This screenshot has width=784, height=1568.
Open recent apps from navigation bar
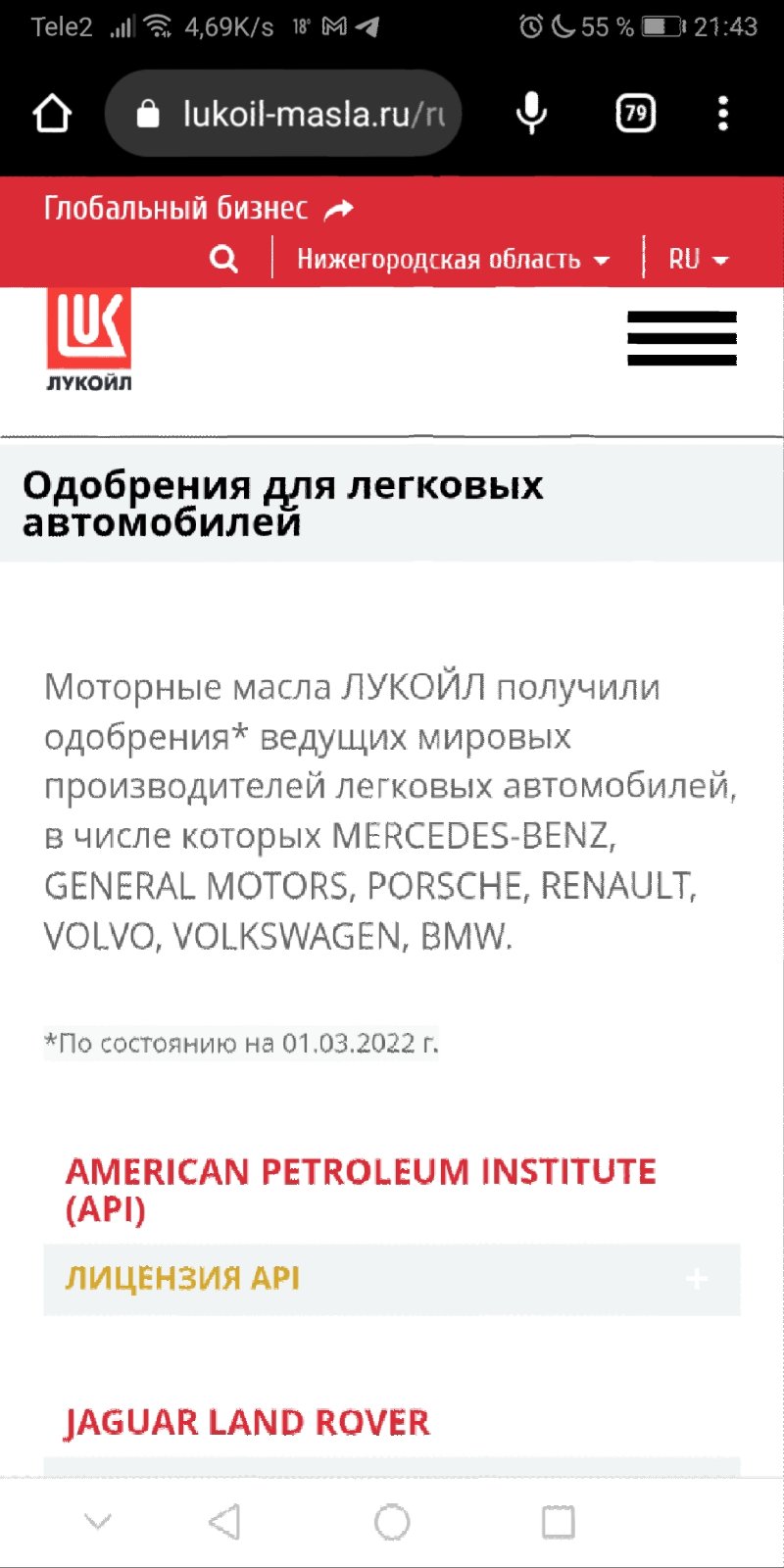pyautogui.click(x=559, y=1522)
